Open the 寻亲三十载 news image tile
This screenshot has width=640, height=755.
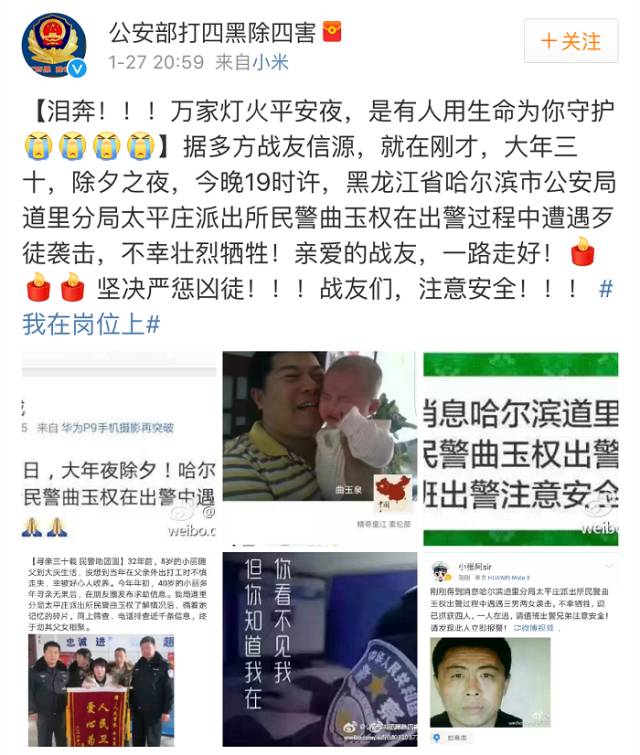coord(119,649)
